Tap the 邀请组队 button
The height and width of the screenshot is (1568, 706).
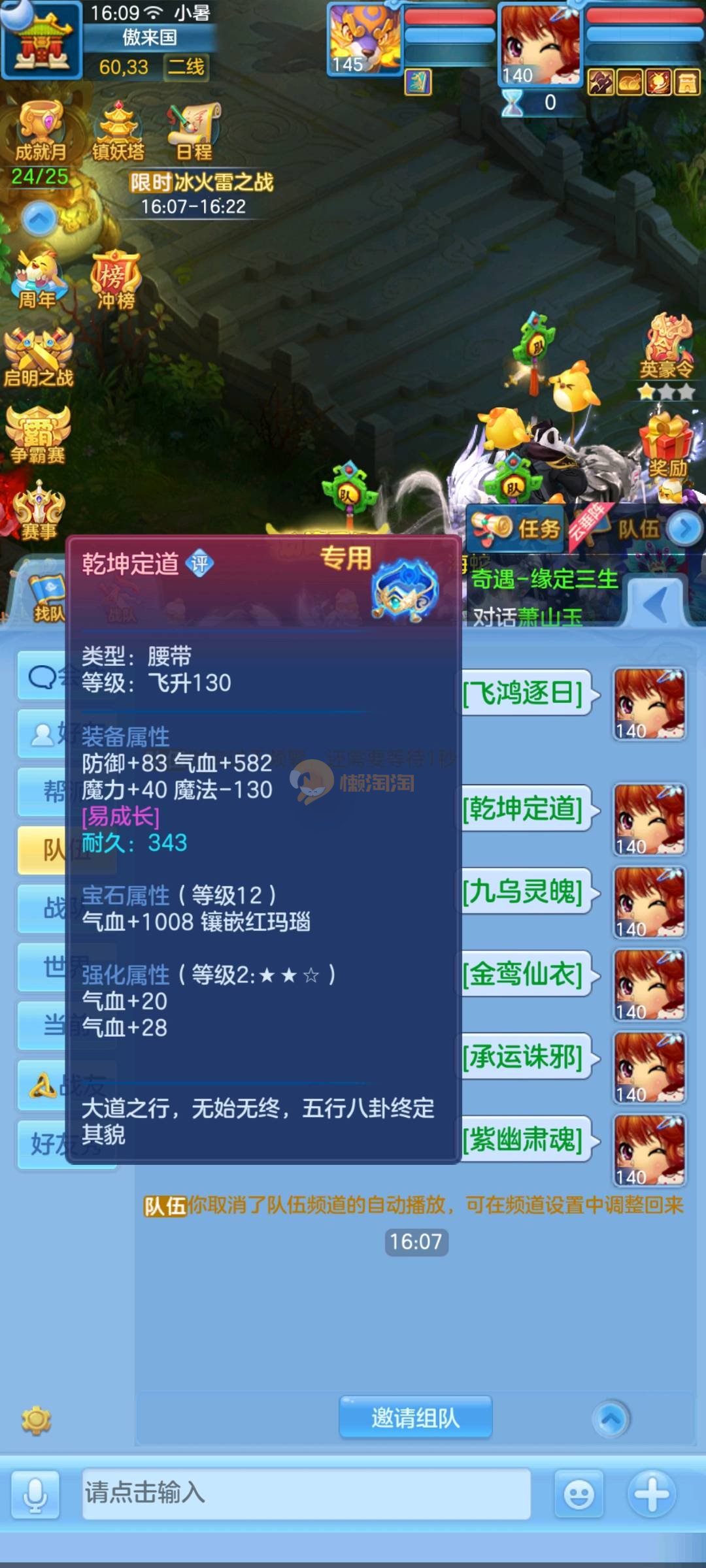click(415, 1417)
